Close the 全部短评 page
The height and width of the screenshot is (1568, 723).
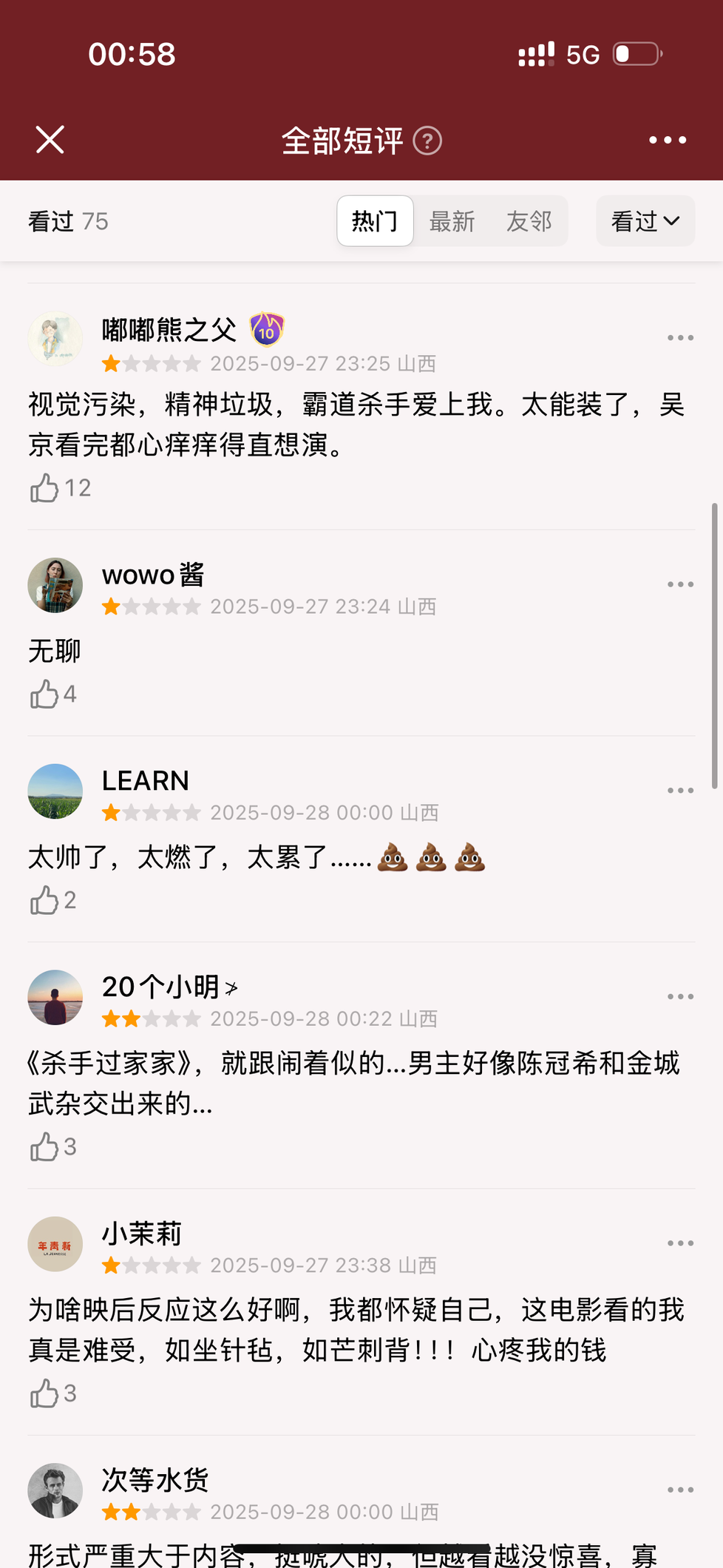(50, 140)
